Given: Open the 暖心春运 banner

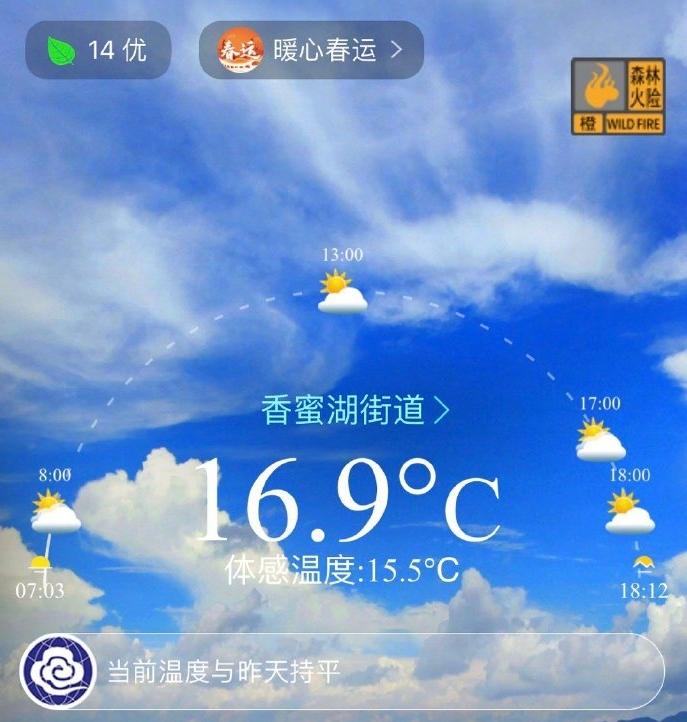Looking at the screenshot, I should click(311, 50).
